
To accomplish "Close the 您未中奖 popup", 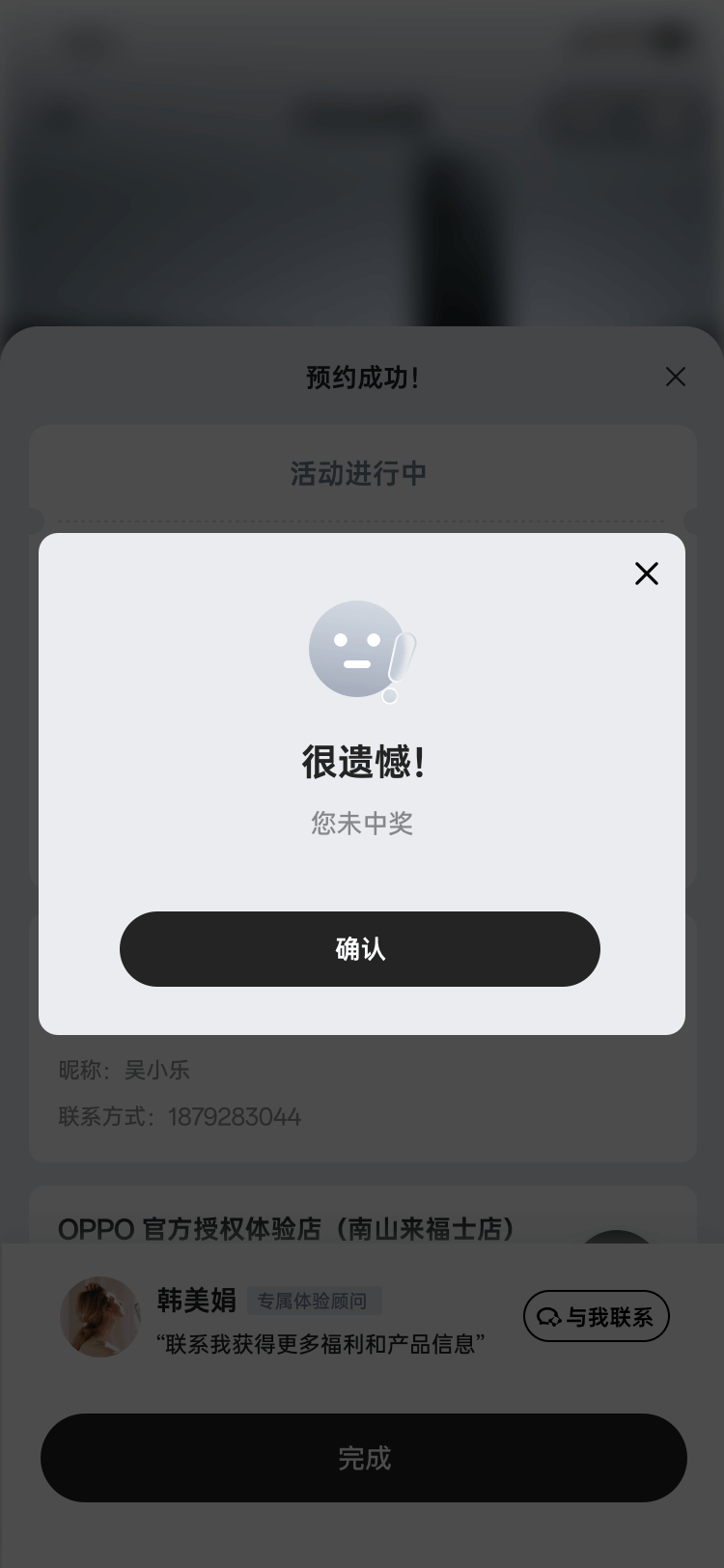I will [x=647, y=574].
